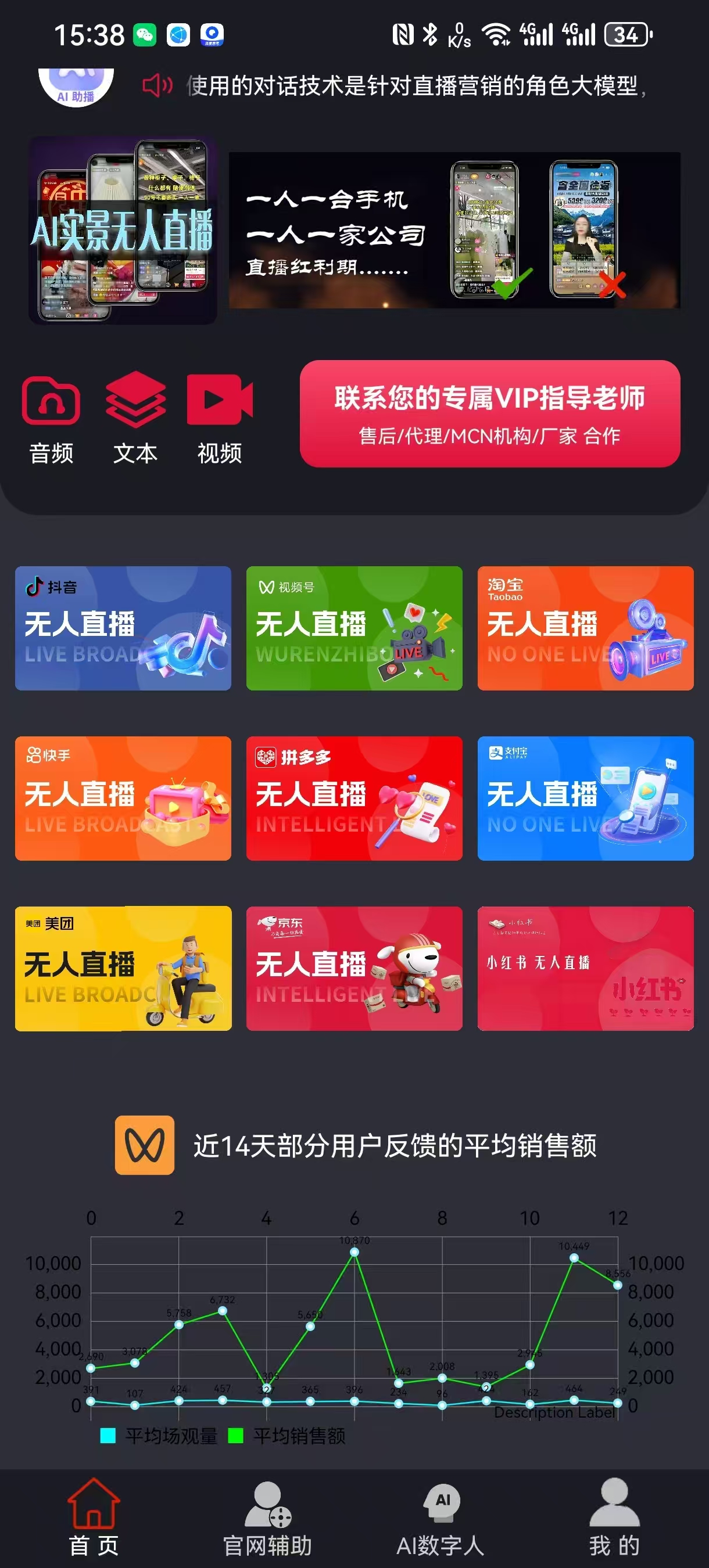Select the 淘宝 无人直播 card
This screenshot has width=709, height=1568.
point(585,628)
